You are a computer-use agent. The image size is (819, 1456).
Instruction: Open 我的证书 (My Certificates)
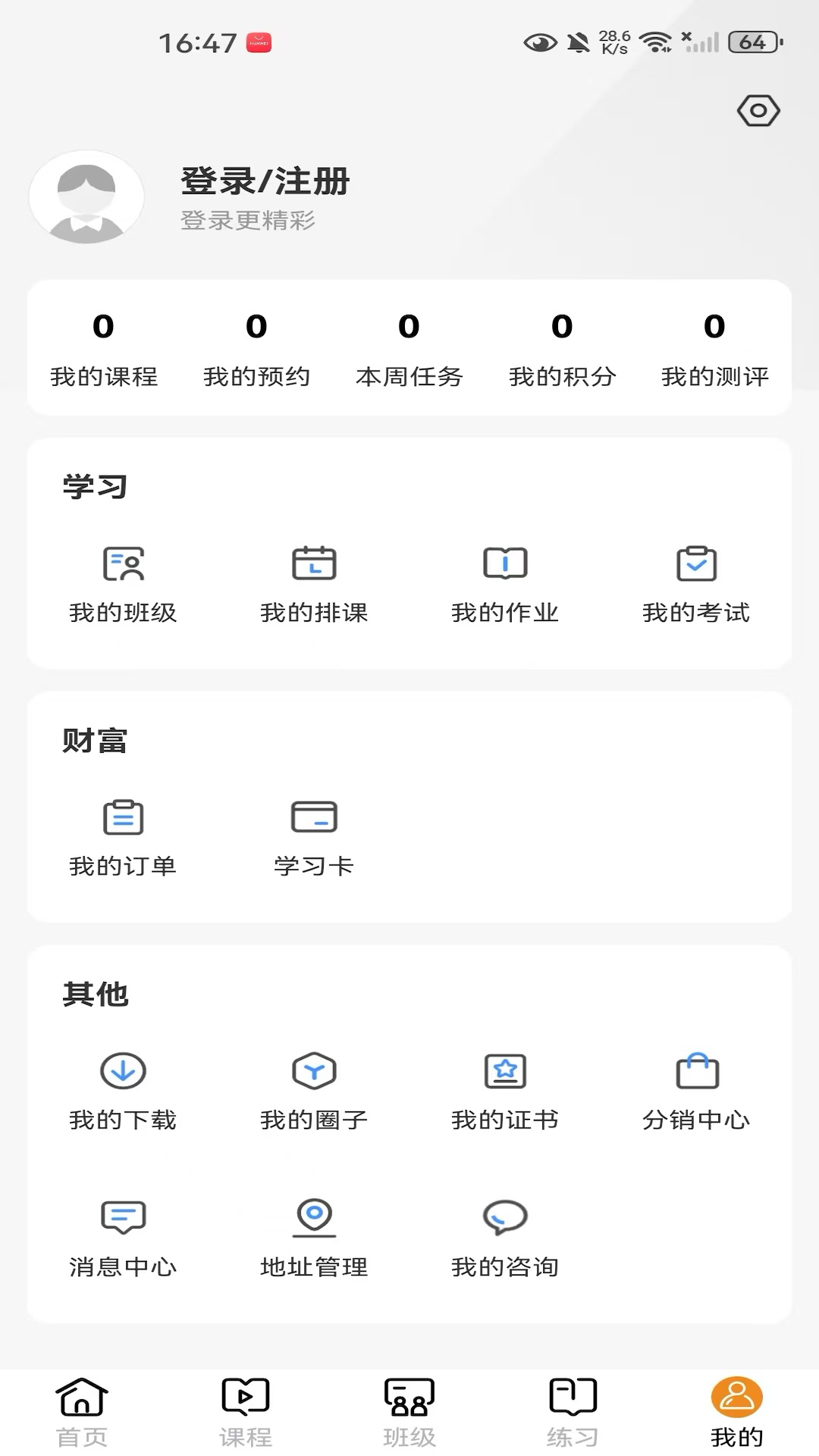coord(504,1092)
